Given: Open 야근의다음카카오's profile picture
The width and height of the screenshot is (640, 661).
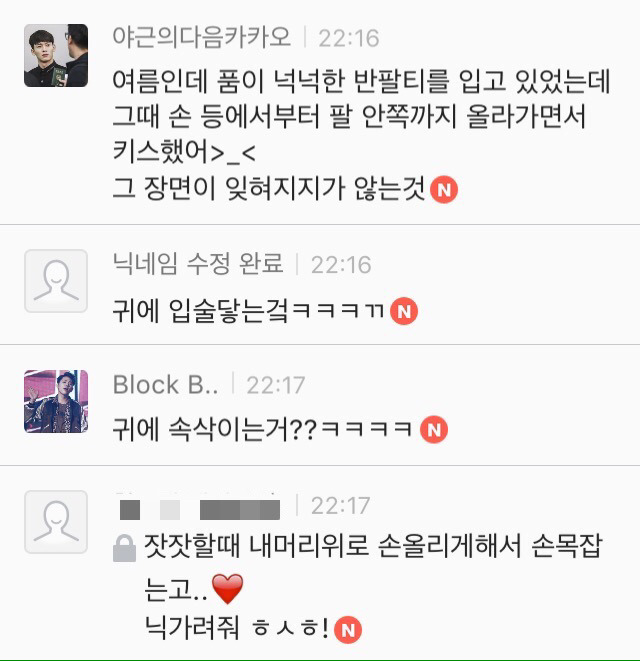Looking at the screenshot, I should click(x=56, y=55).
